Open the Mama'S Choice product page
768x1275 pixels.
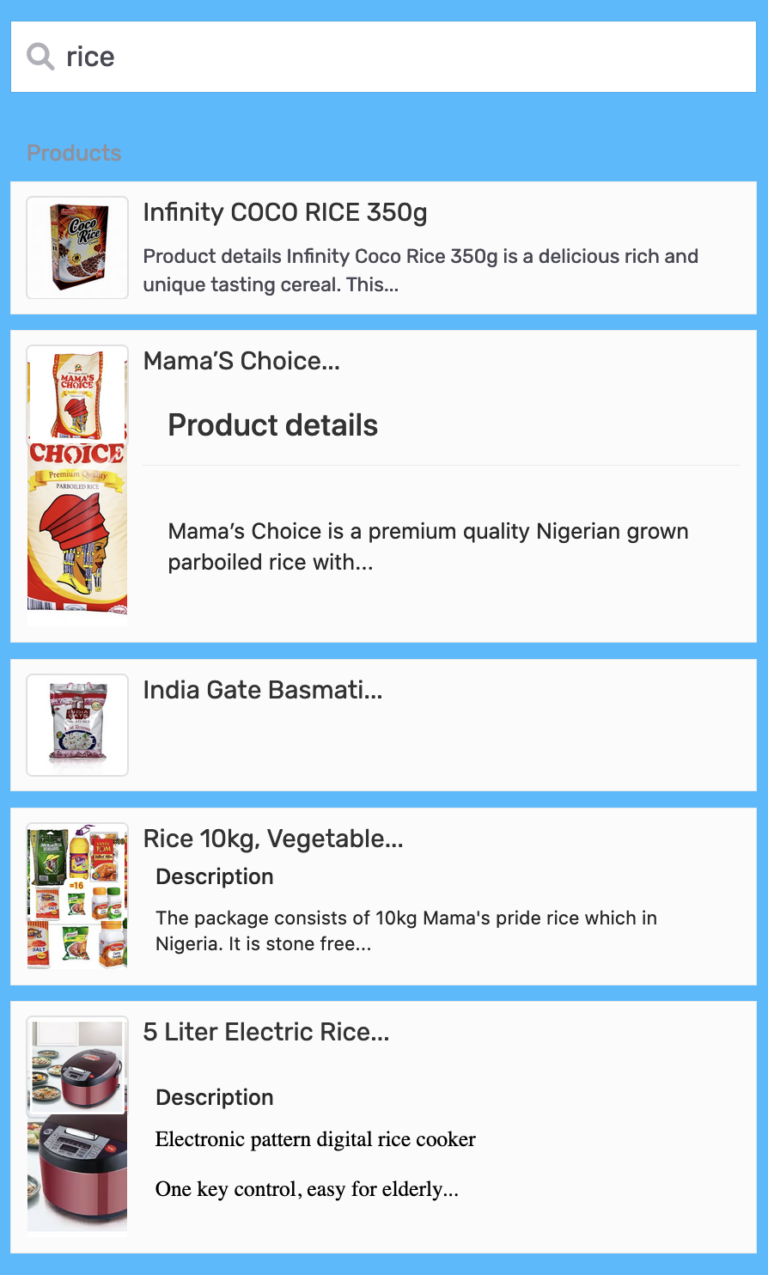241,360
